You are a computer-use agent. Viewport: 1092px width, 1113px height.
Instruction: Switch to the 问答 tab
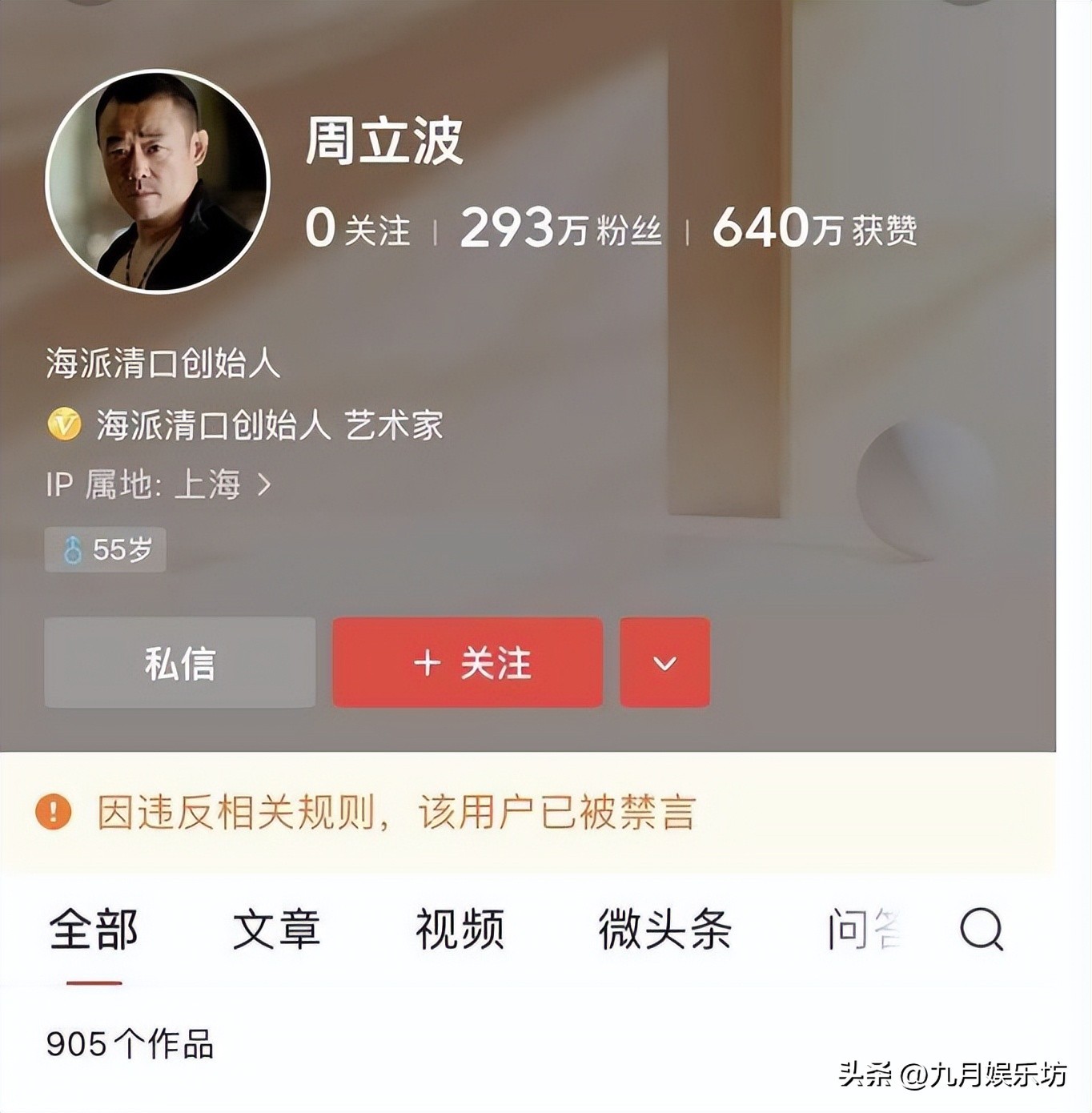(863, 930)
